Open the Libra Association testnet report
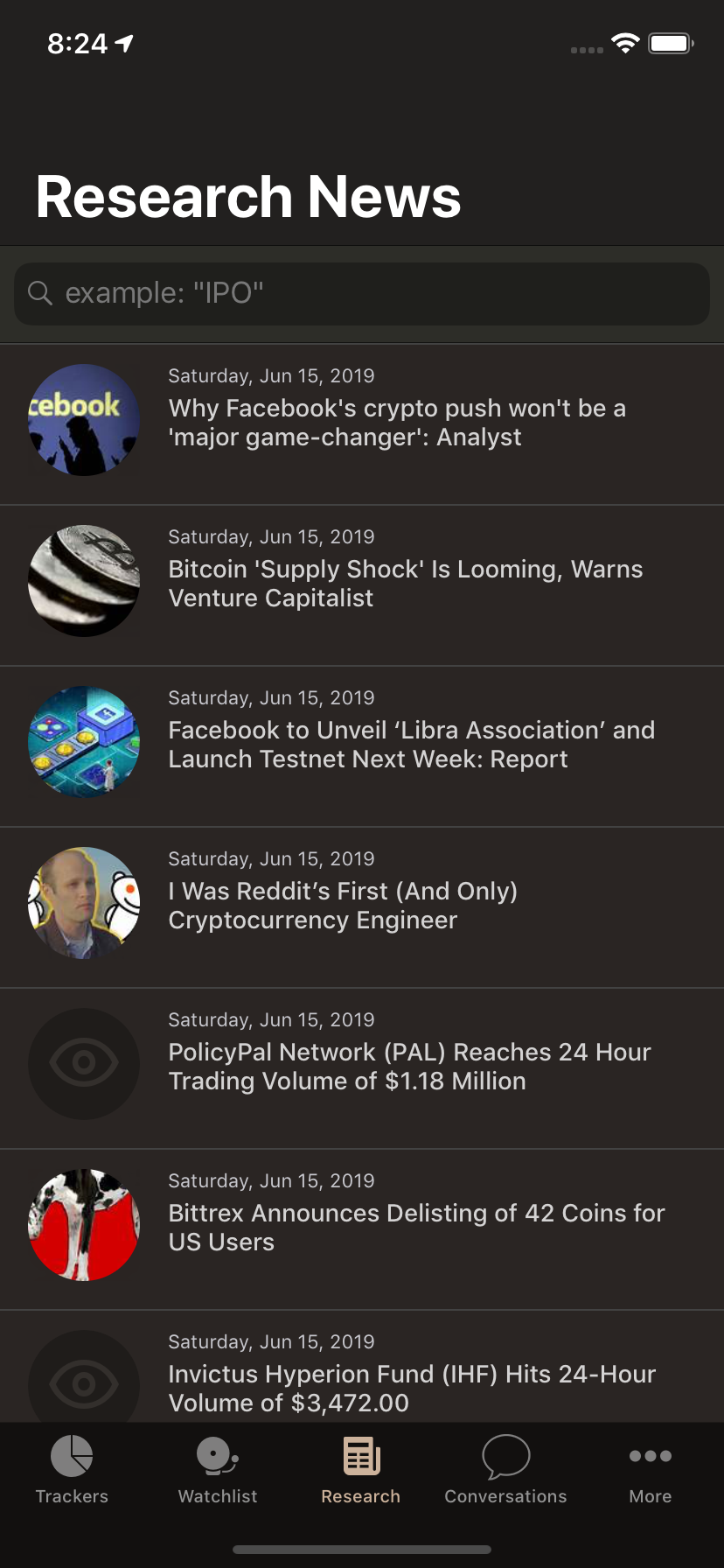 [411, 745]
